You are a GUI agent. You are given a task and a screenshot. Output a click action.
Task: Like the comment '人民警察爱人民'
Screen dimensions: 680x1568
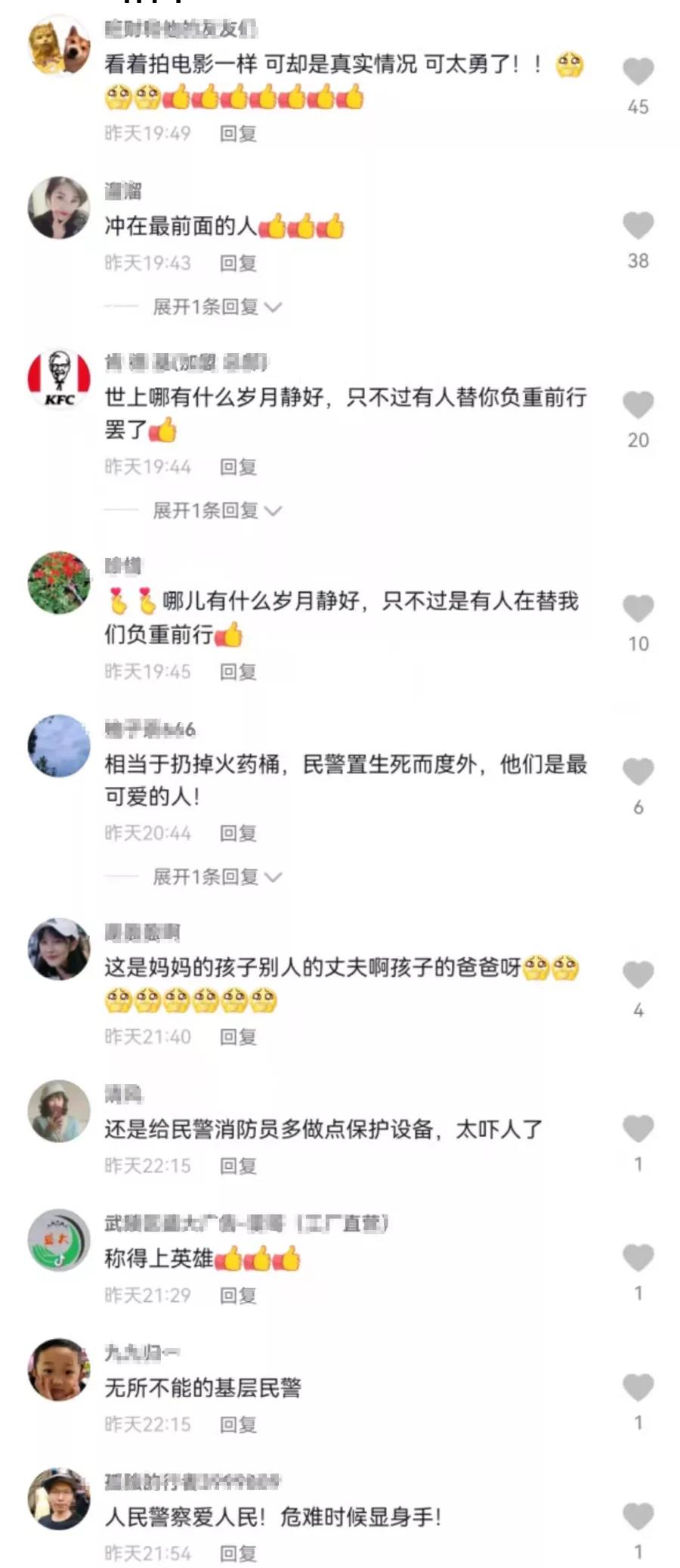[638, 1517]
